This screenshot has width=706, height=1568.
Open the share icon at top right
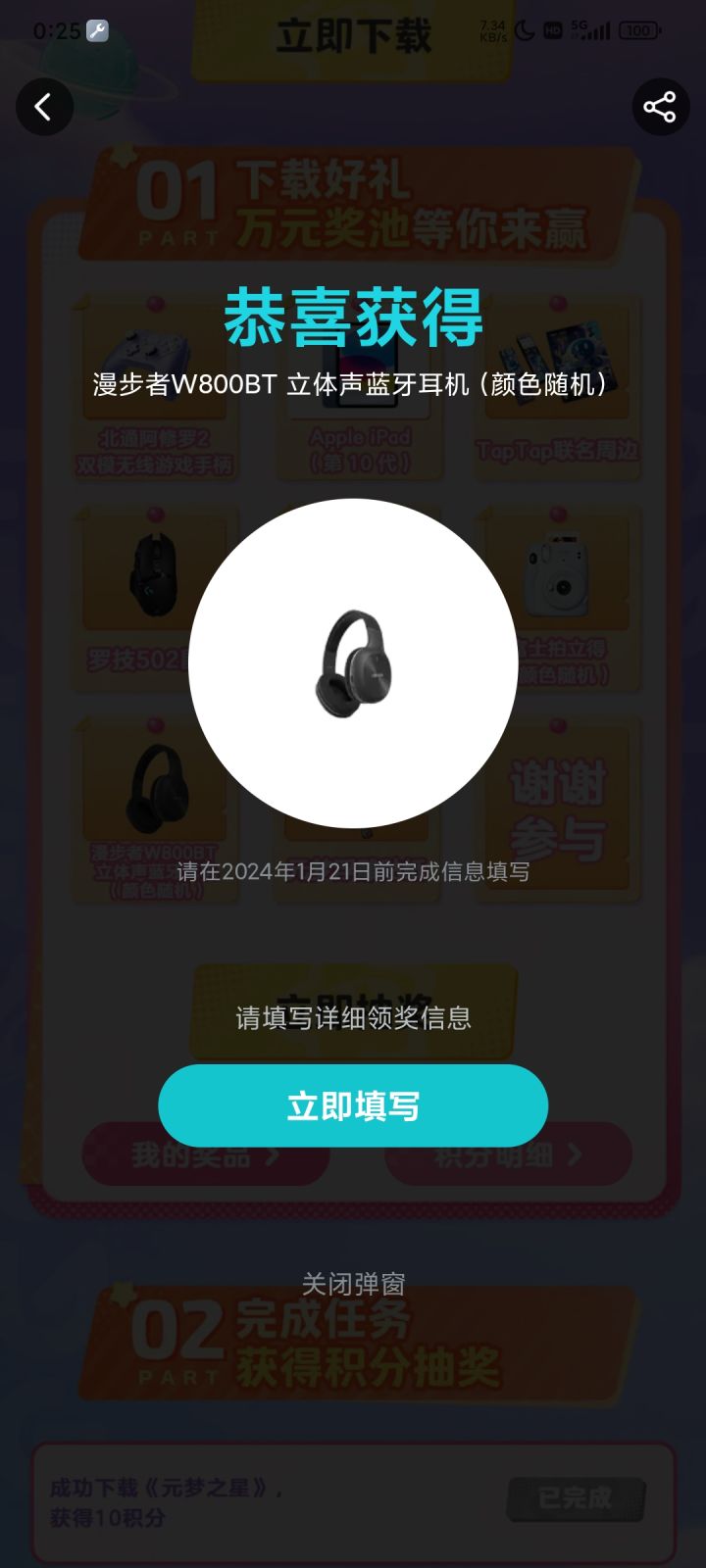tap(660, 105)
